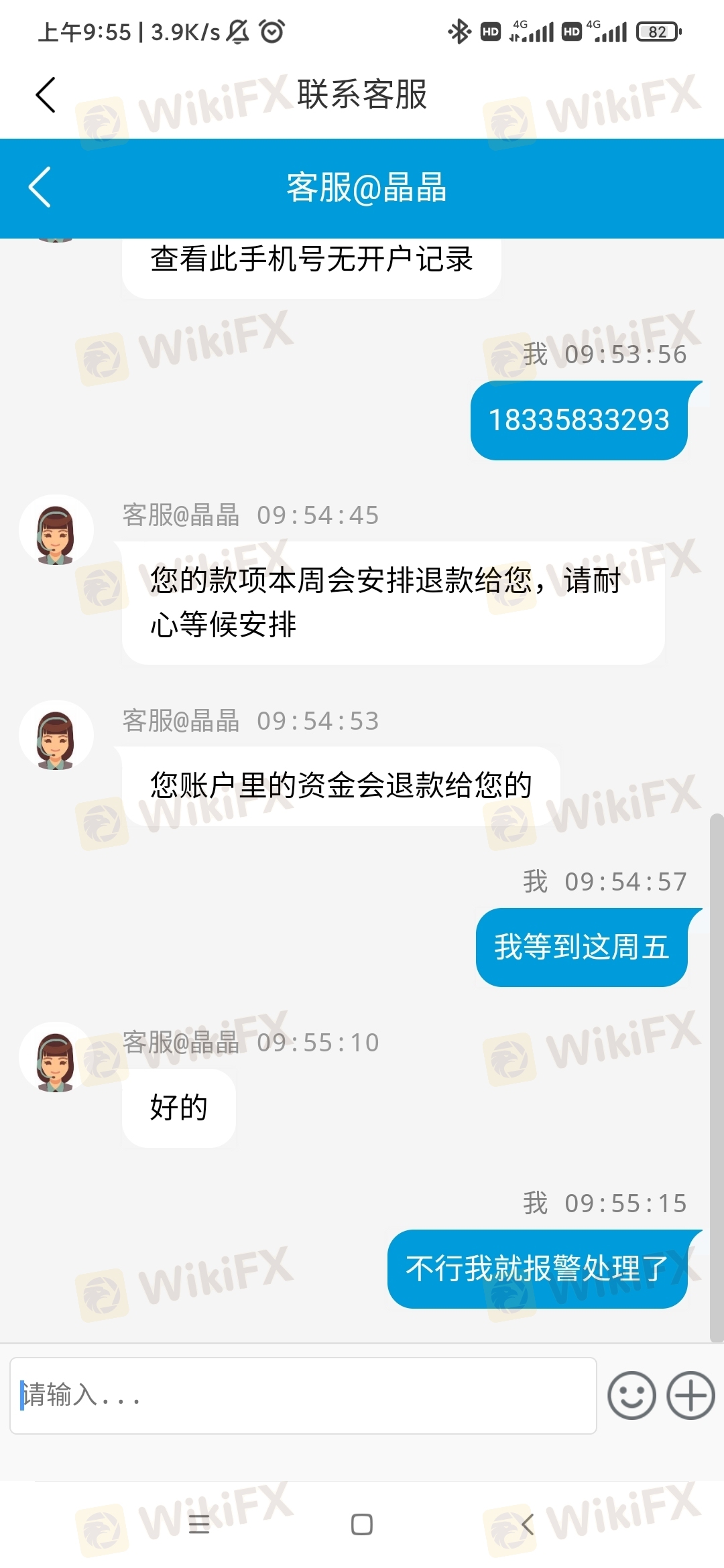
Task: Open the plus attachment menu
Action: [690, 1395]
